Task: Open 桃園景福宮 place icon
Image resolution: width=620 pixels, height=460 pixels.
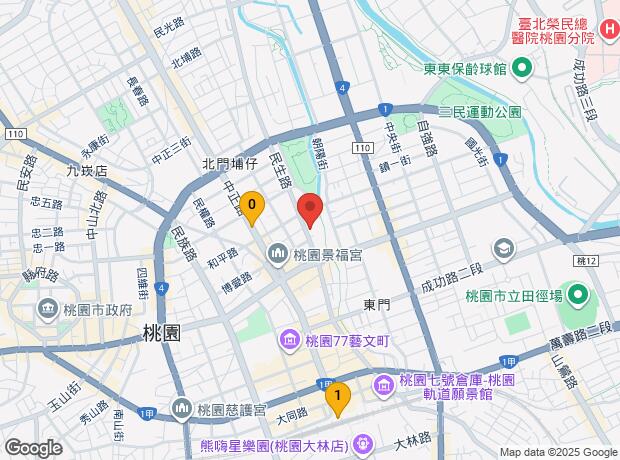Action: click(278, 254)
